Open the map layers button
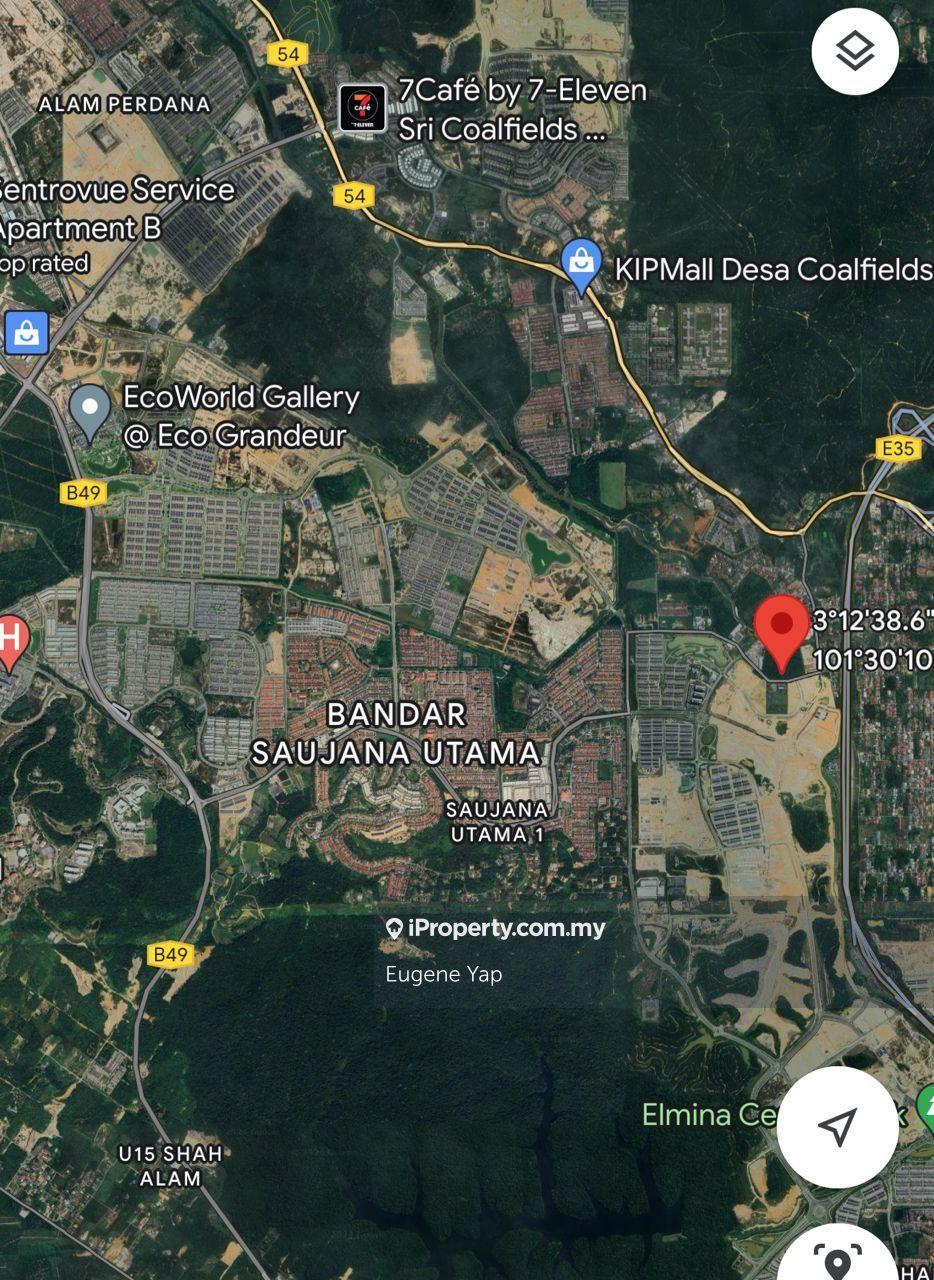Viewport: 934px width, 1280px height. click(x=855, y=51)
